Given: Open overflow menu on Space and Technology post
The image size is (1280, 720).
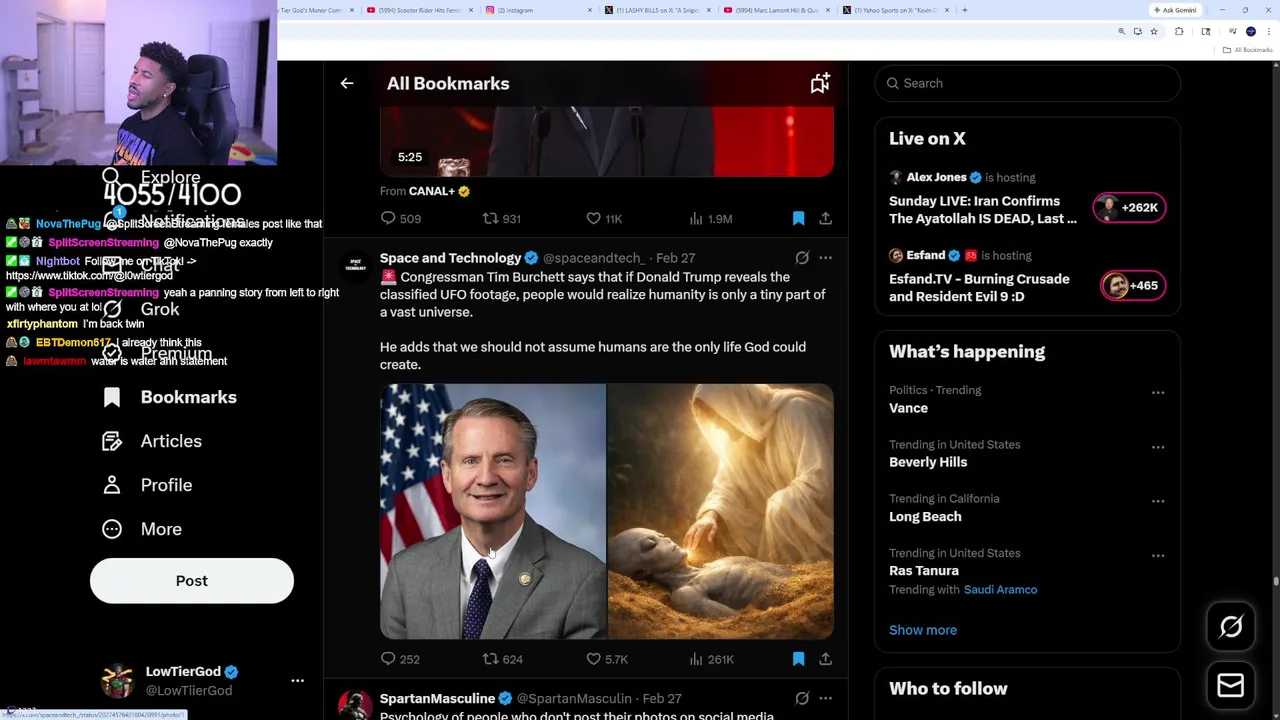Looking at the screenshot, I should pos(825,258).
